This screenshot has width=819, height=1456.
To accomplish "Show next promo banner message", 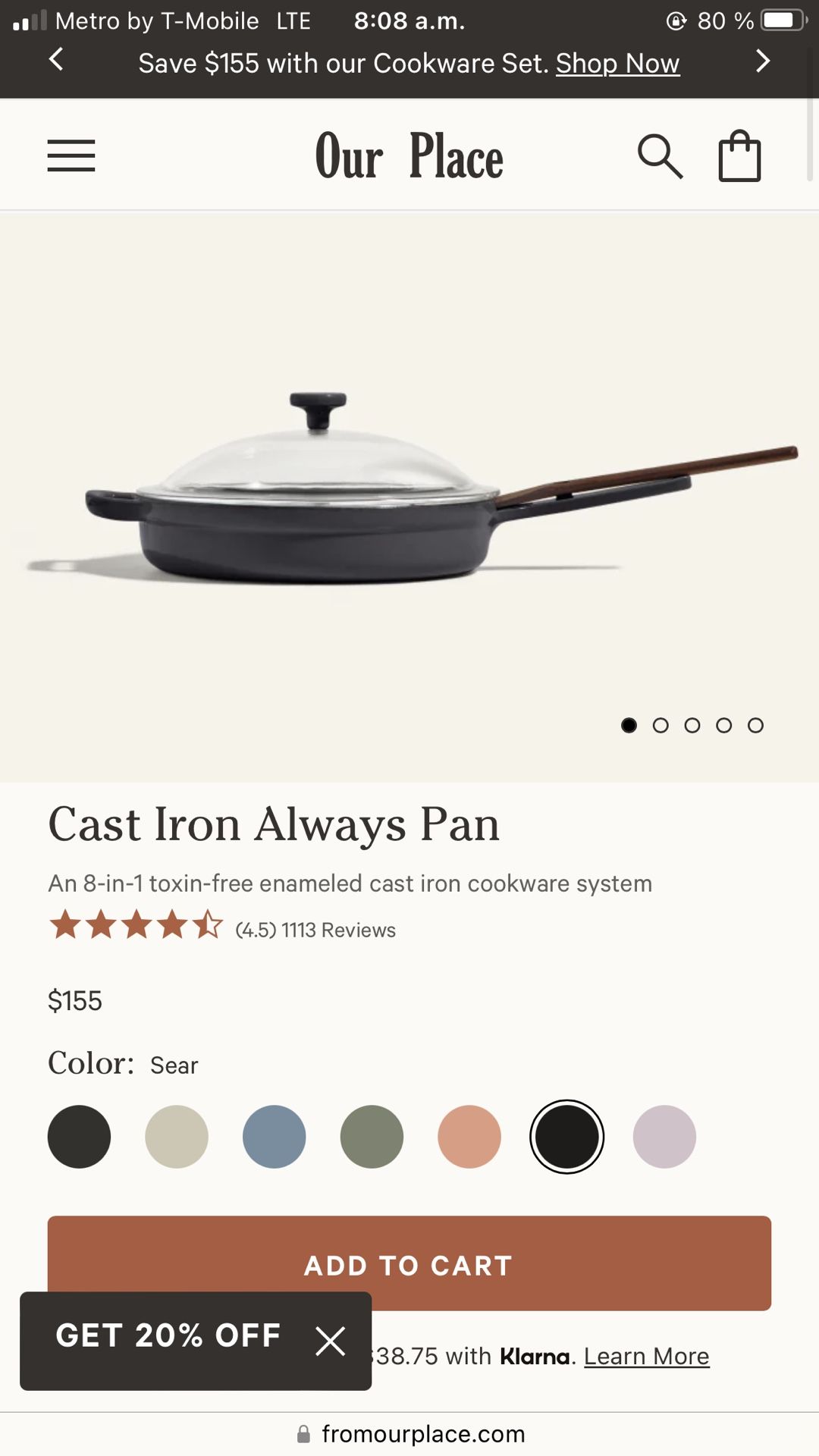I will [763, 61].
